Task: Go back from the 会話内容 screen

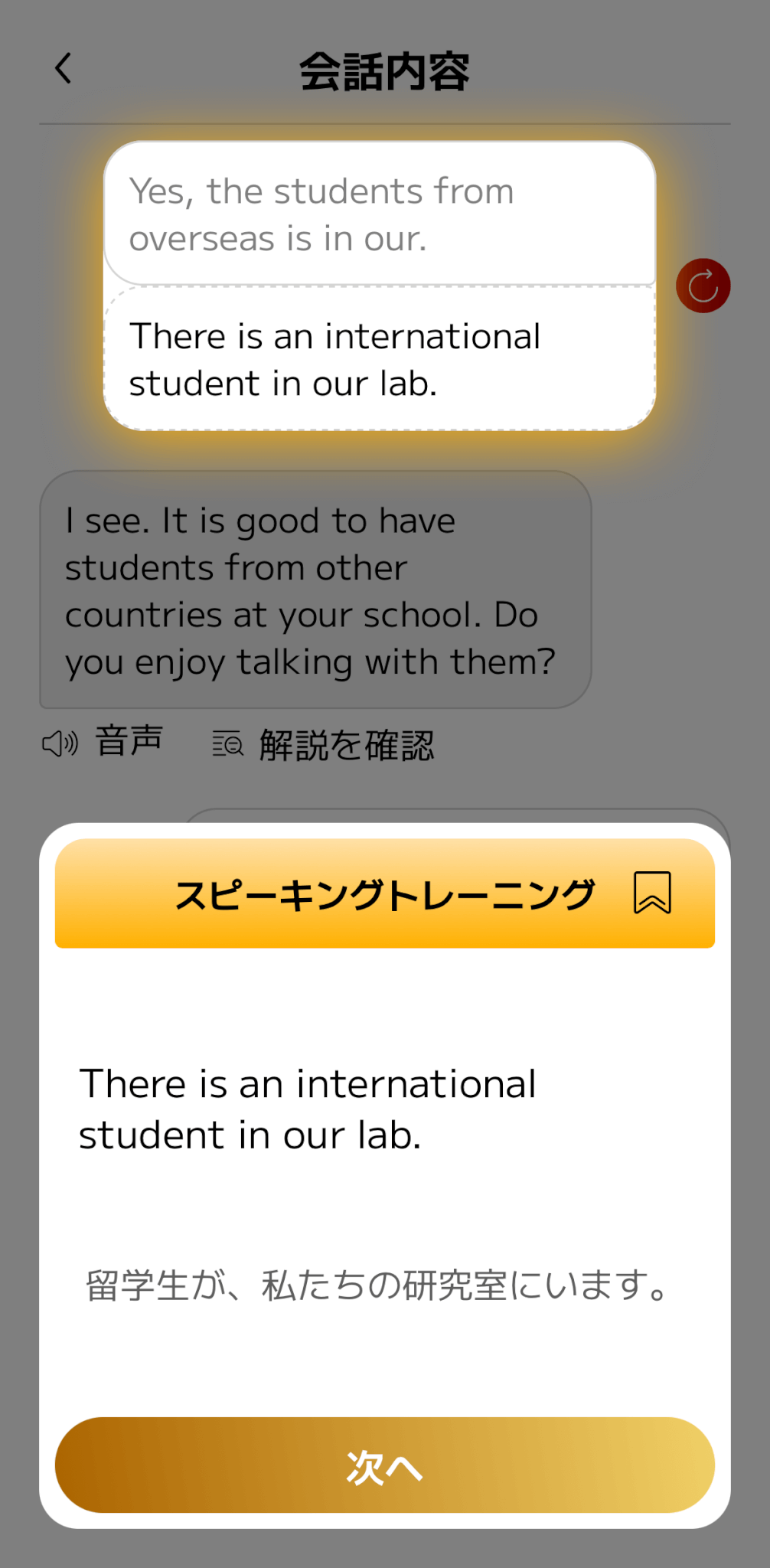Action: pyautogui.click(x=64, y=69)
